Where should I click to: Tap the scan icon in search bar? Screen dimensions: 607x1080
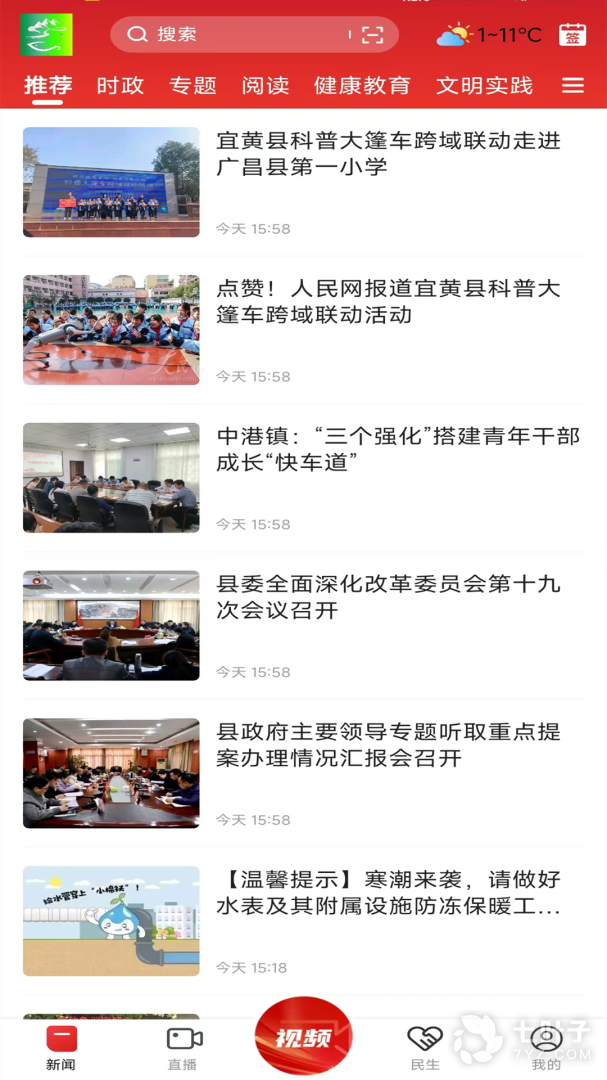pos(372,35)
